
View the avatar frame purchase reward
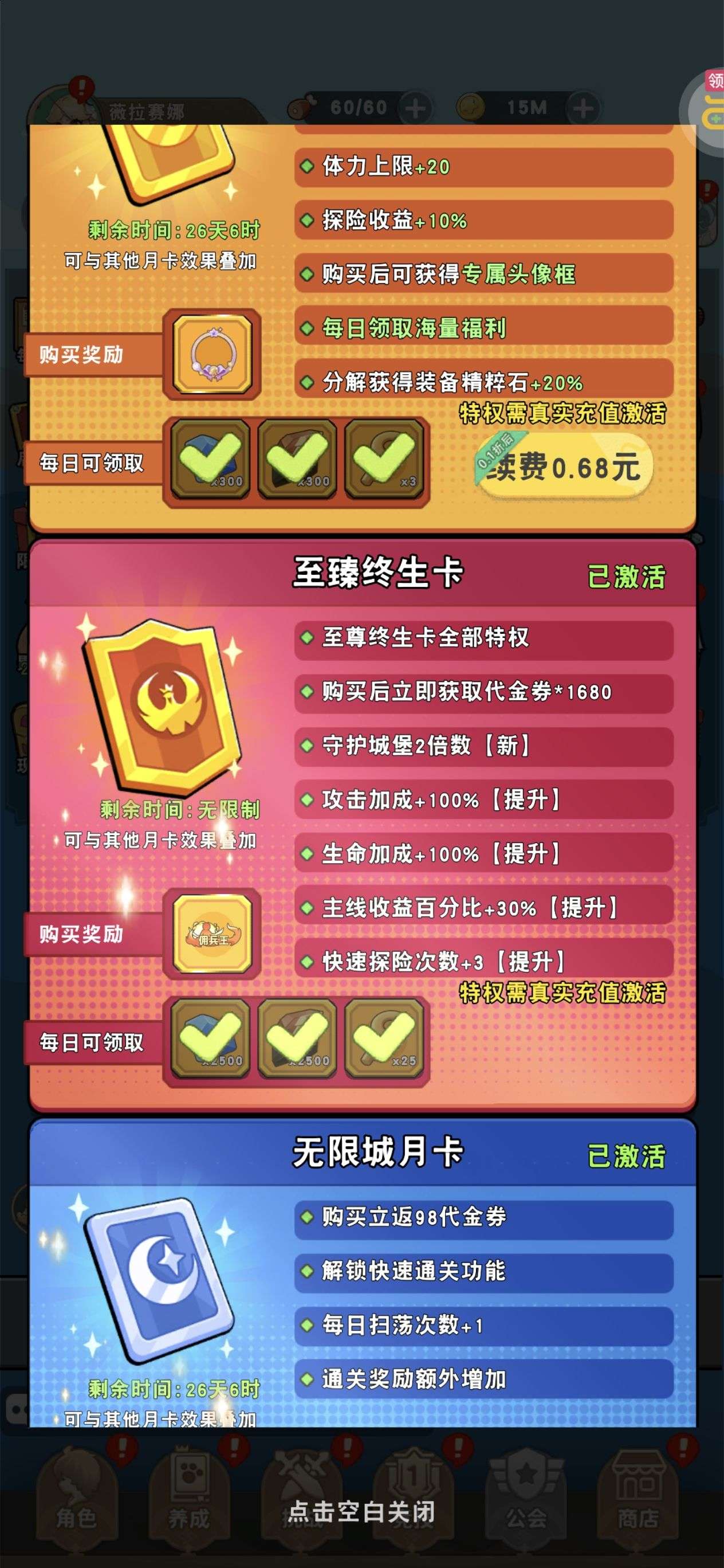point(213,354)
